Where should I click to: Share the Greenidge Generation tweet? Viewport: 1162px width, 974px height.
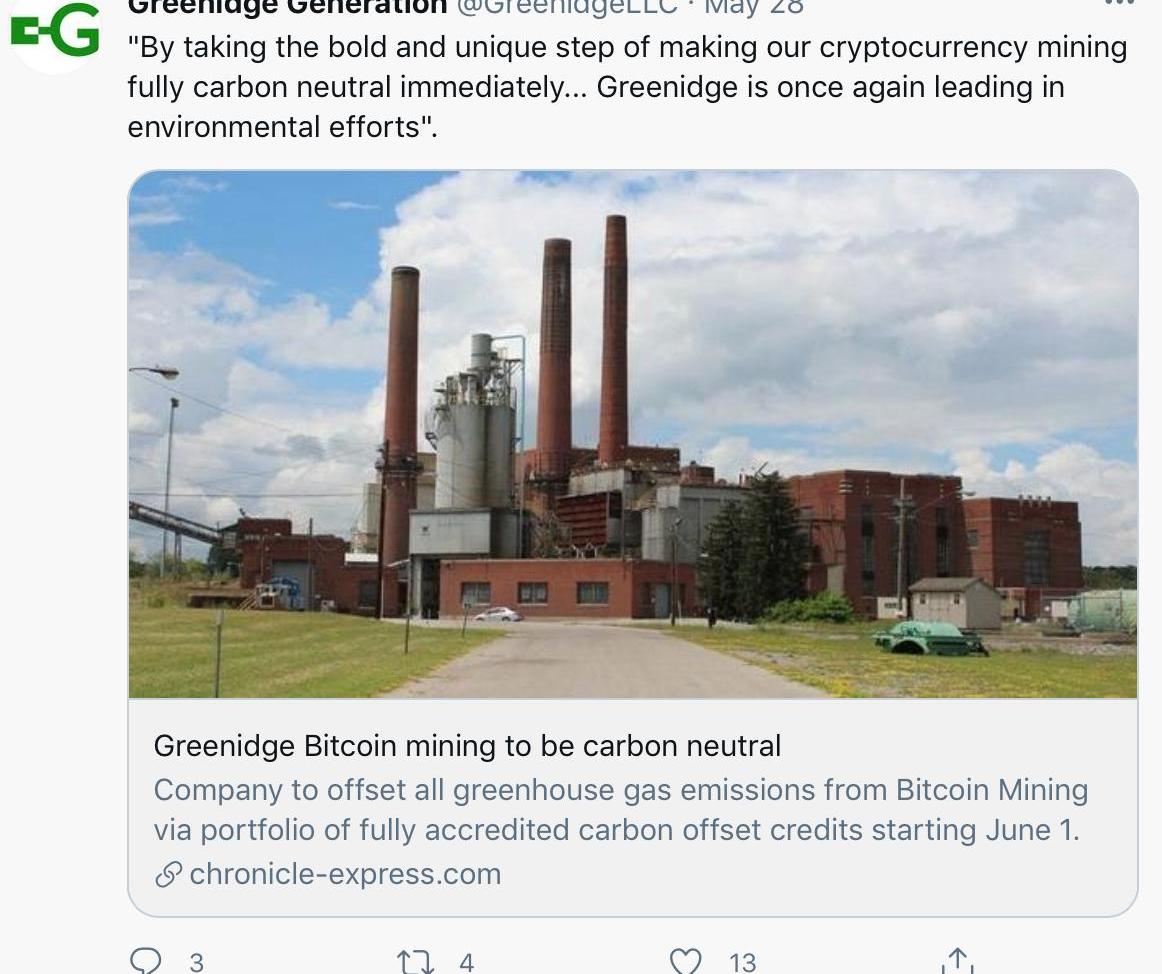957,962
